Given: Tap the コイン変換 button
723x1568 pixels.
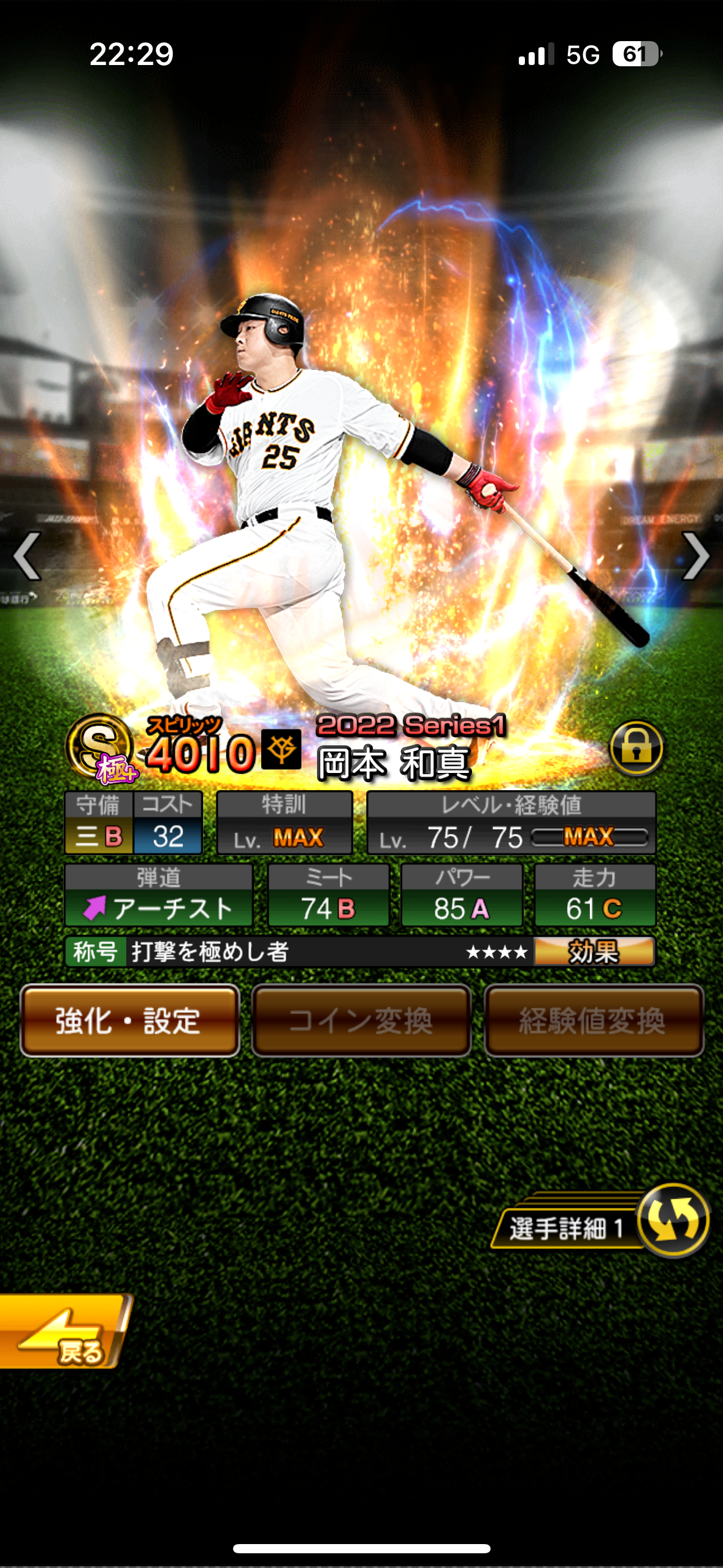Looking at the screenshot, I should coord(361,1021).
